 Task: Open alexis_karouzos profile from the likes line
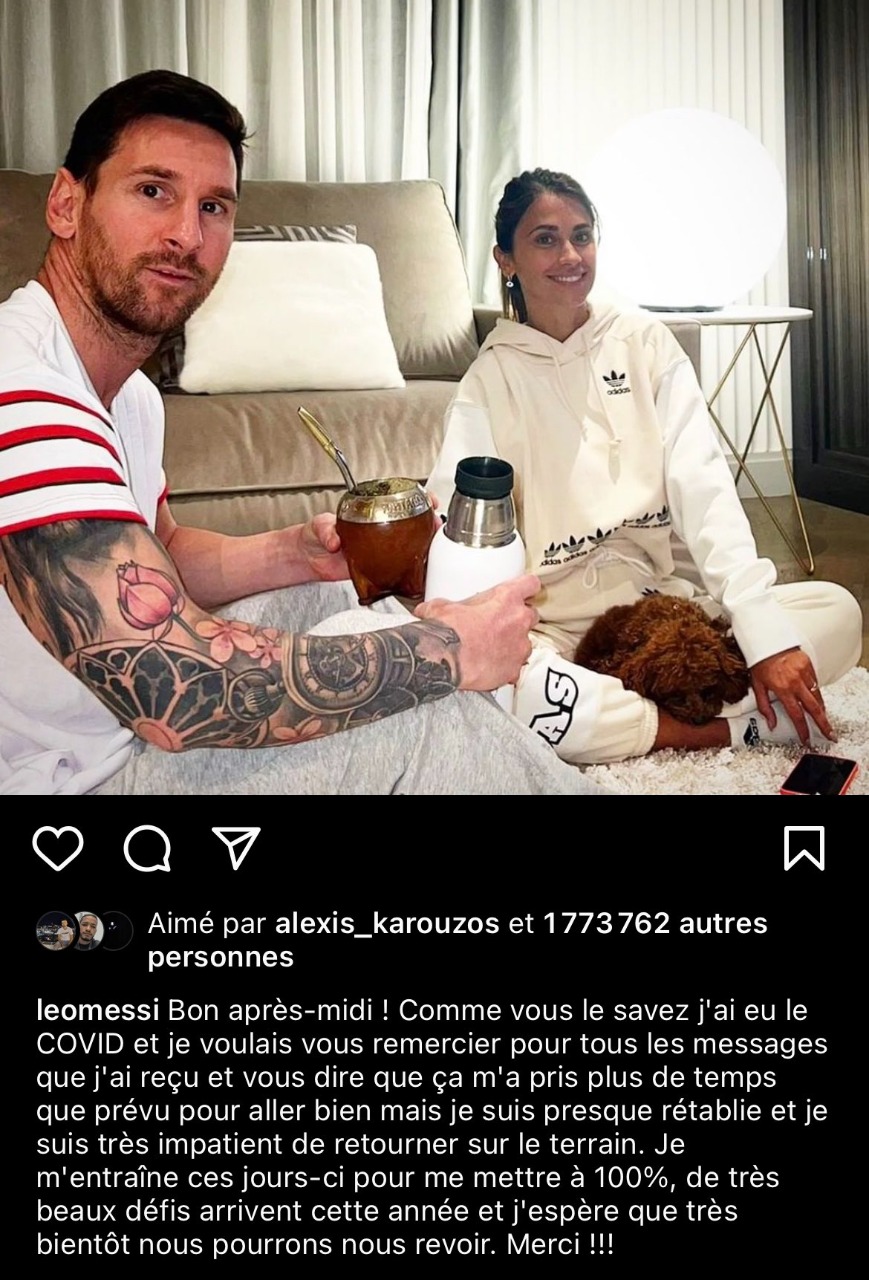click(x=387, y=923)
